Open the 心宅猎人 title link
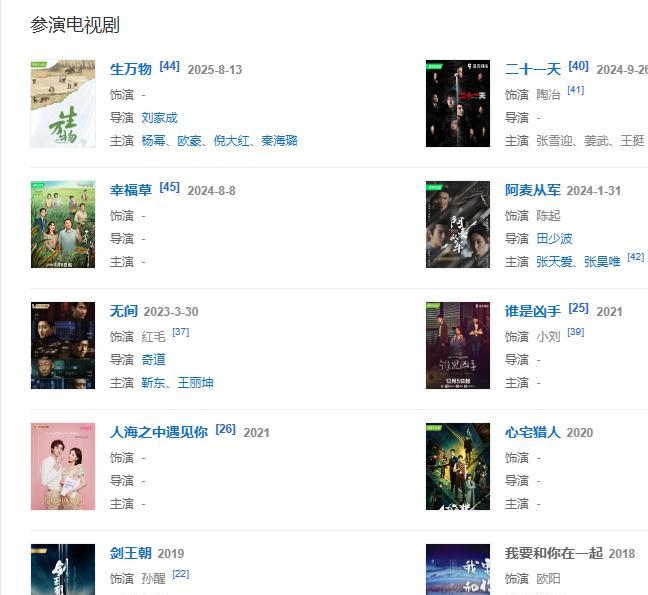The width and height of the screenshot is (648, 595). (x=533, y=432)
